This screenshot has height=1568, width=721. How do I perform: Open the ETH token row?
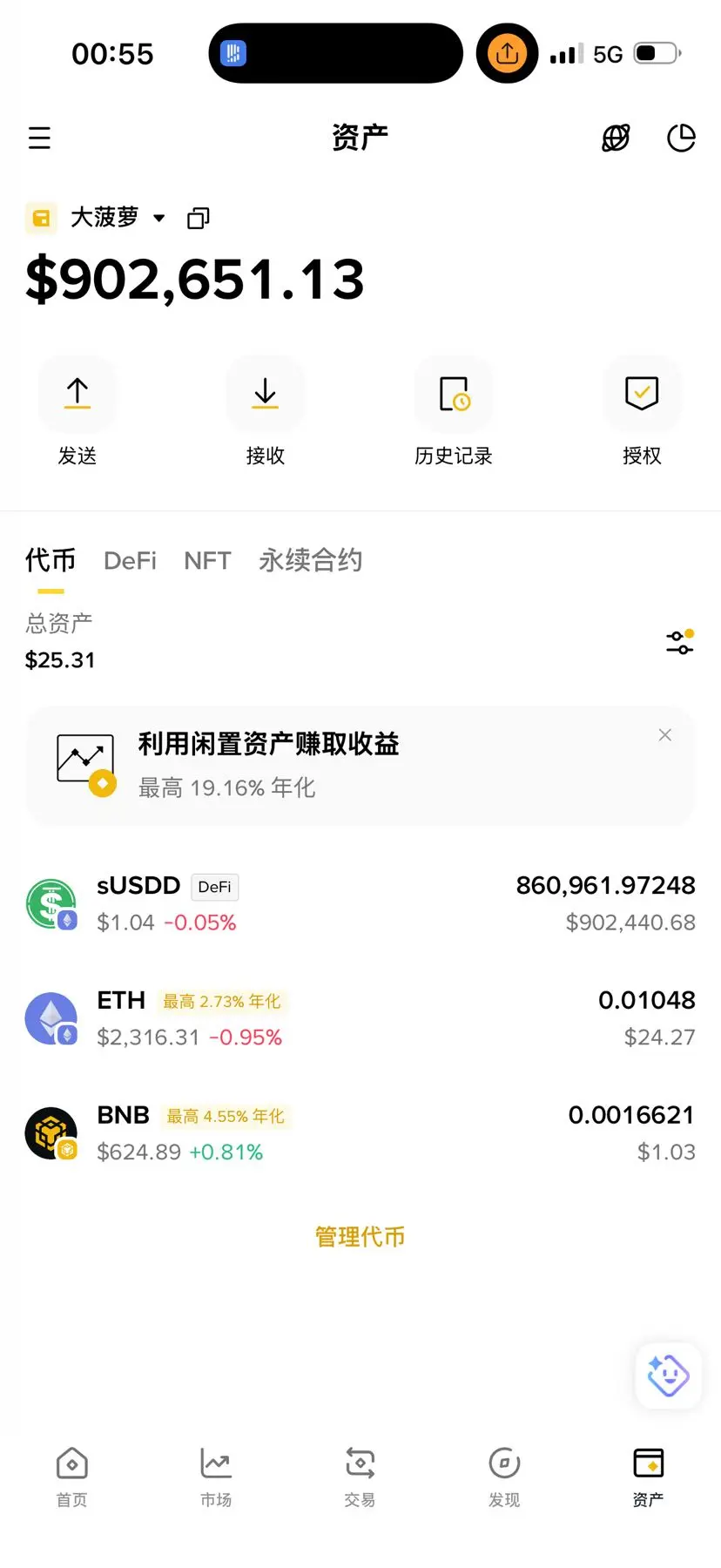point(360,1018)
